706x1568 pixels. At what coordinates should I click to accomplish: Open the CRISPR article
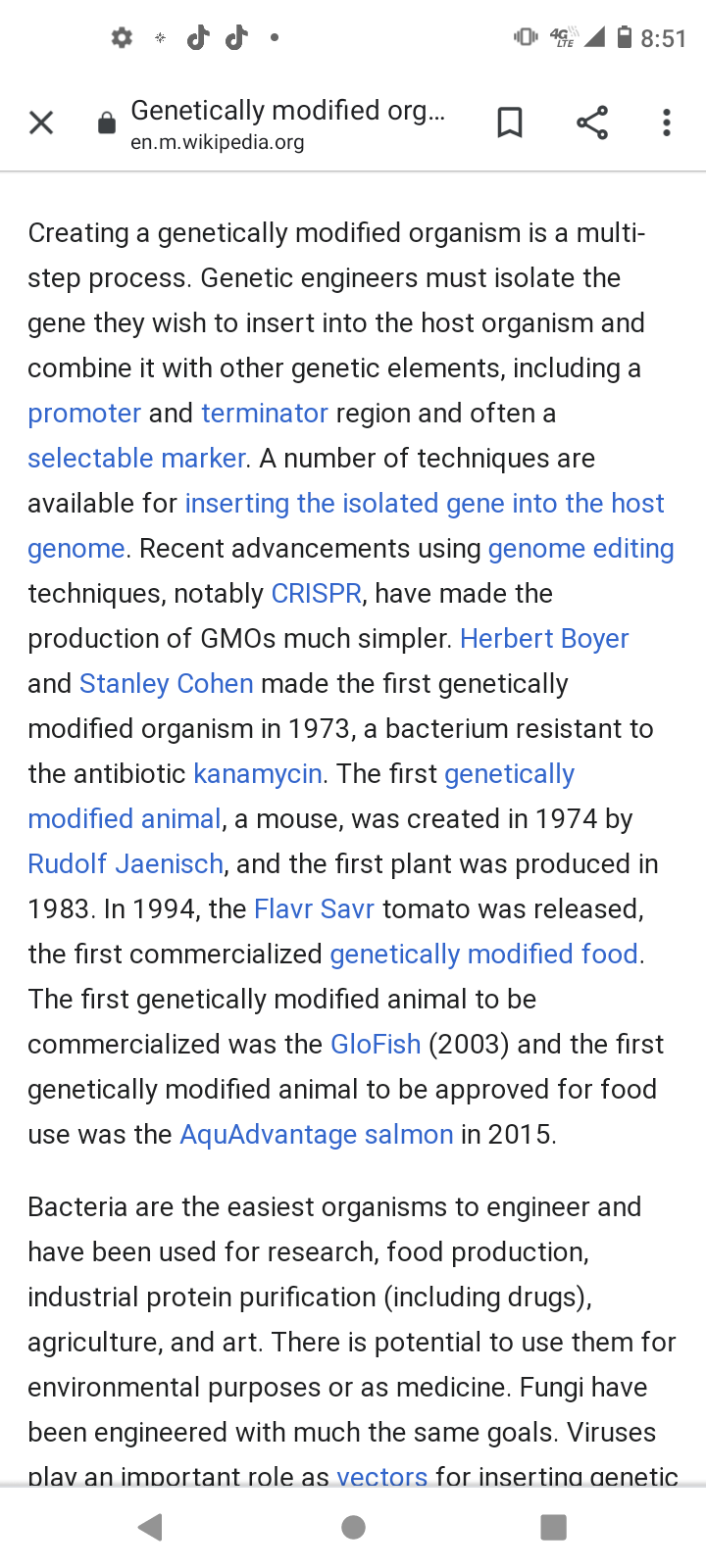click(316, 593)
